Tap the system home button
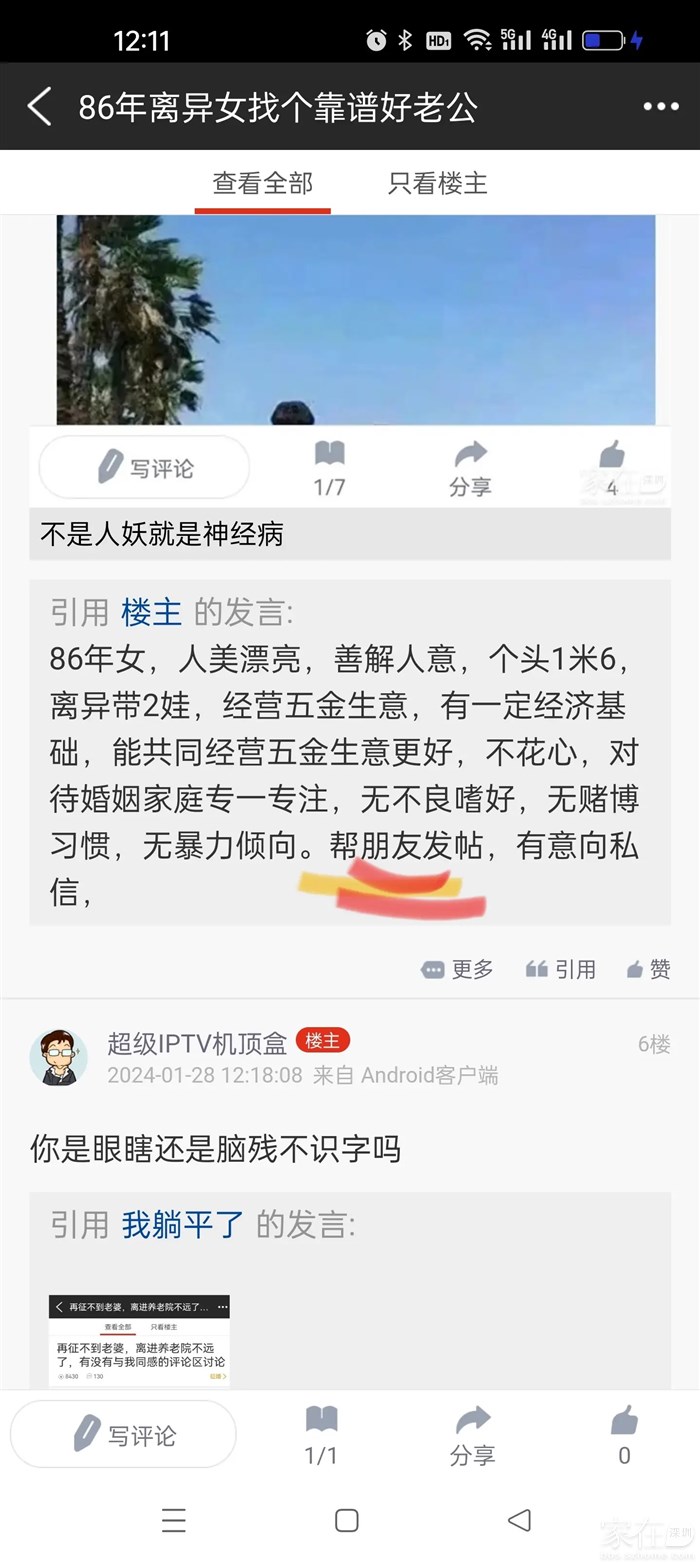The image size is (700, 1563). click(346, 1521)
